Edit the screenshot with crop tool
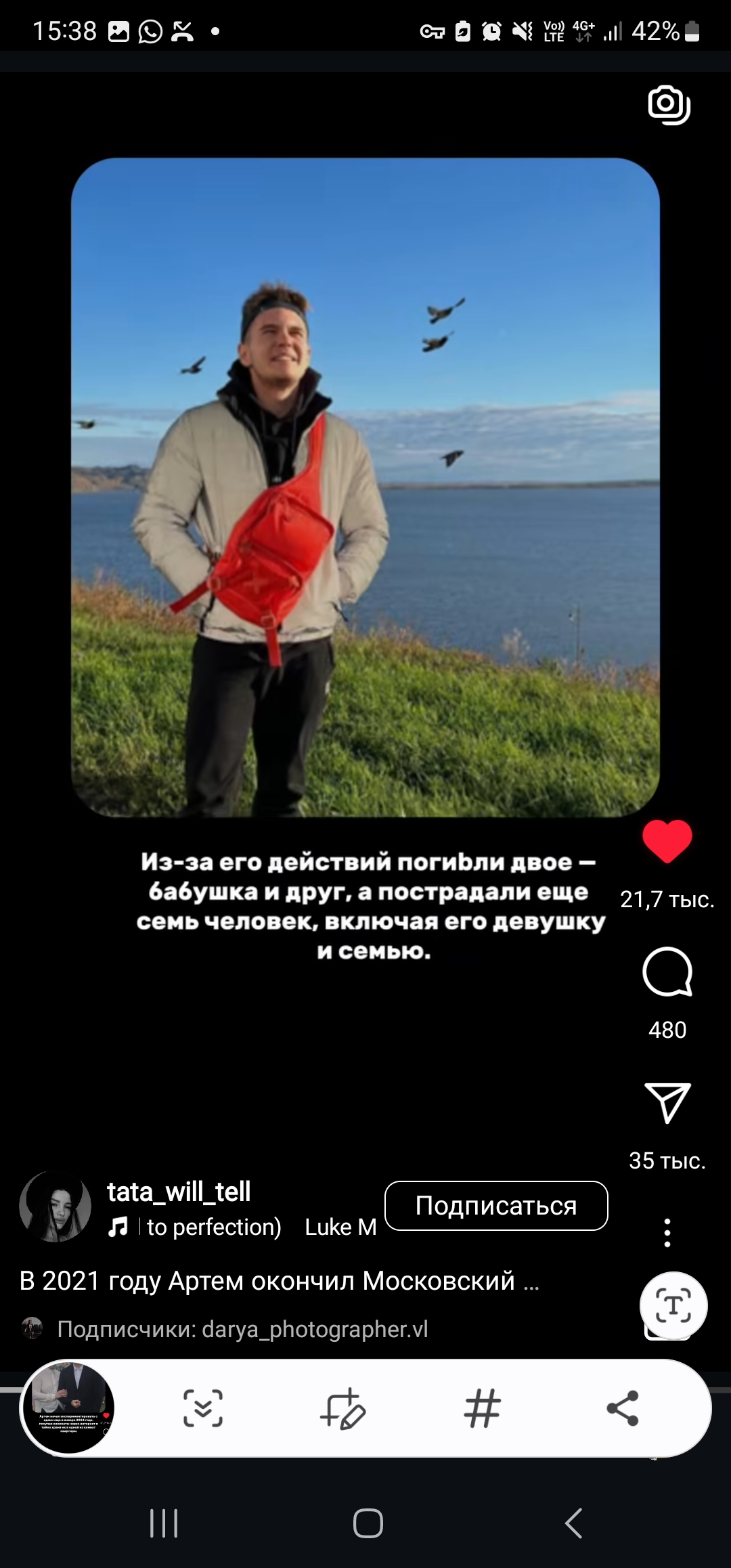This screenshot has width=731, height=1568. coord(343,1409)
